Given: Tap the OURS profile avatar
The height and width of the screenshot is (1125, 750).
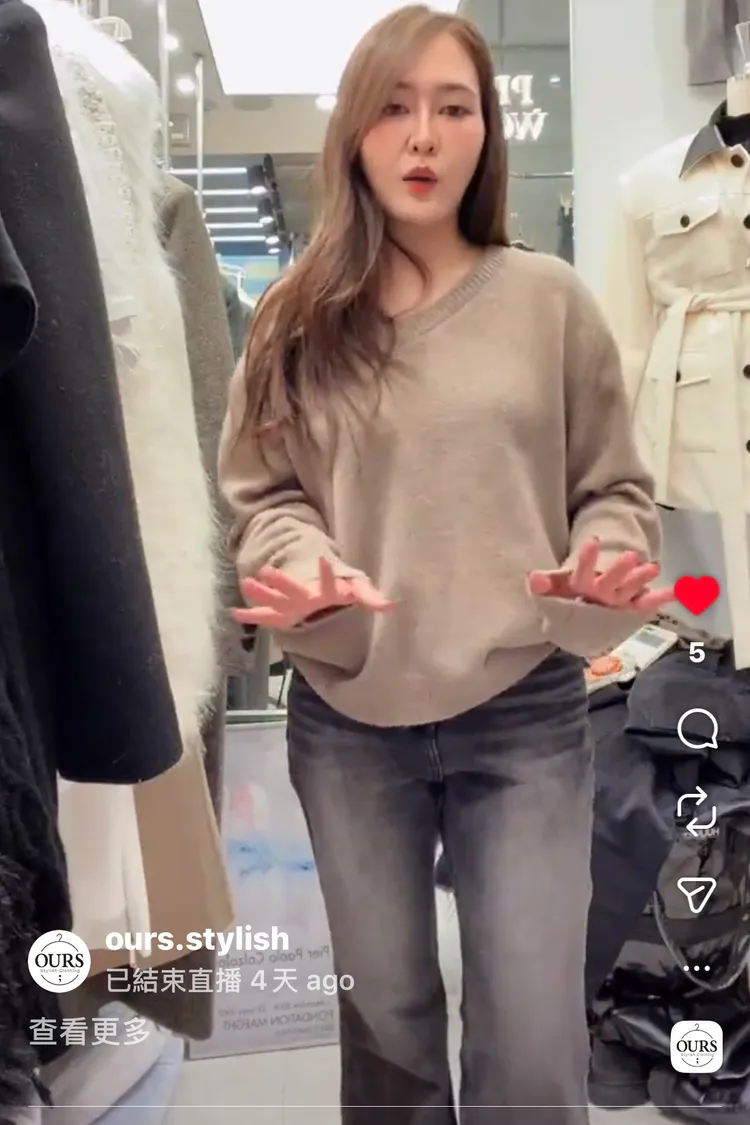Looking at the screenshot, I should pyautogui.click(x=59, y=960).
